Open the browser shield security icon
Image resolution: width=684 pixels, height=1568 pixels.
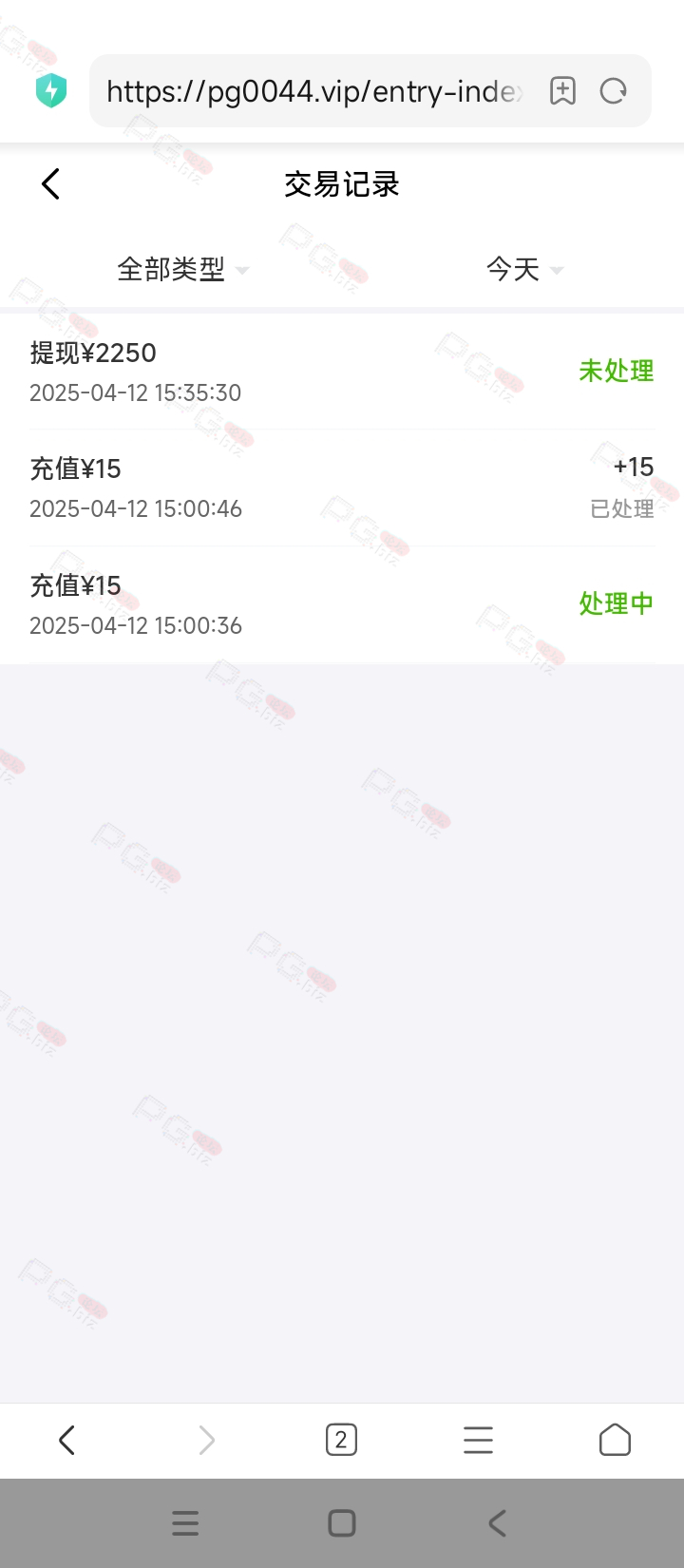51,91
